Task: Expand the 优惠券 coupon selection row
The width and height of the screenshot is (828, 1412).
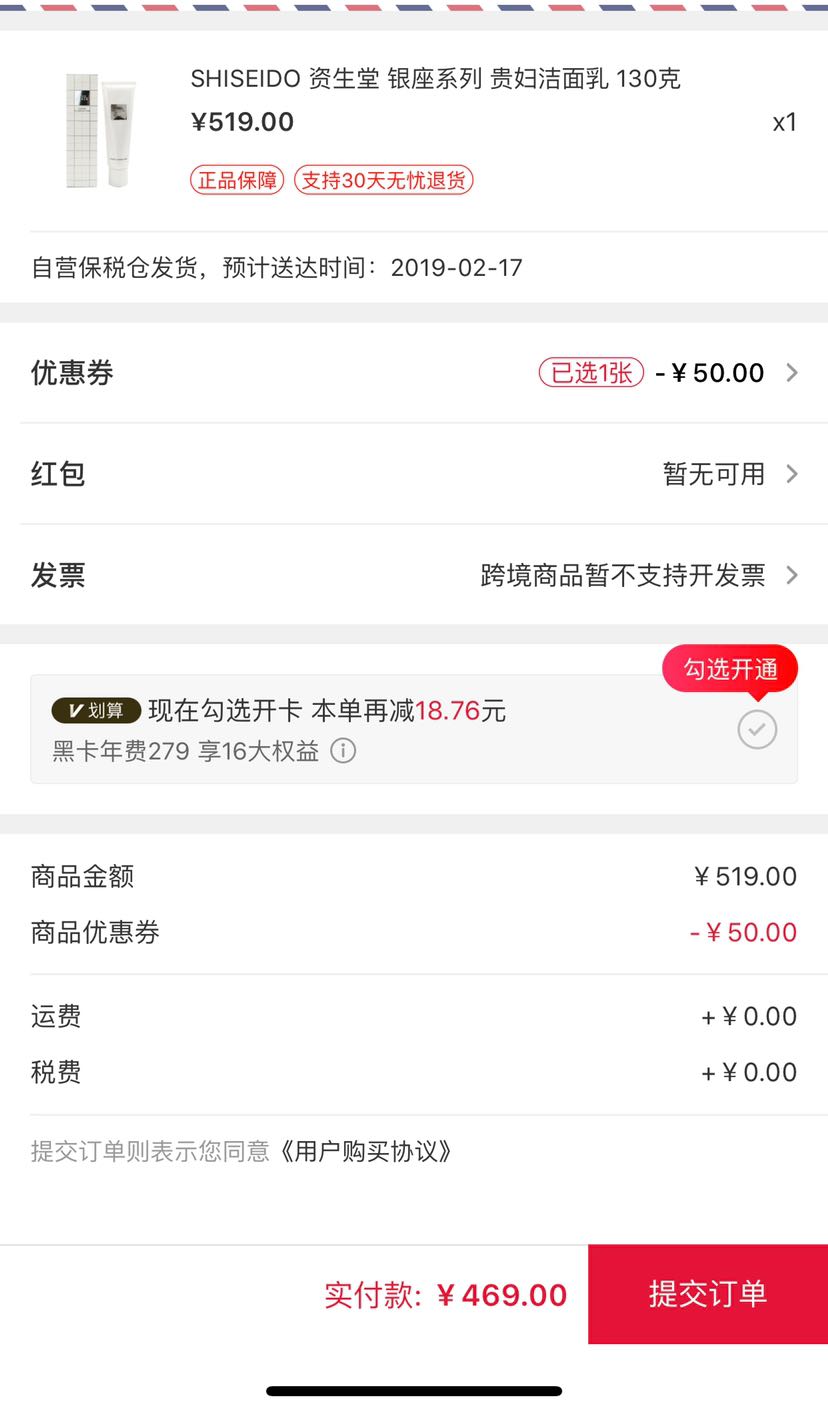Action: pyautogui.click(x=414, y=372)
